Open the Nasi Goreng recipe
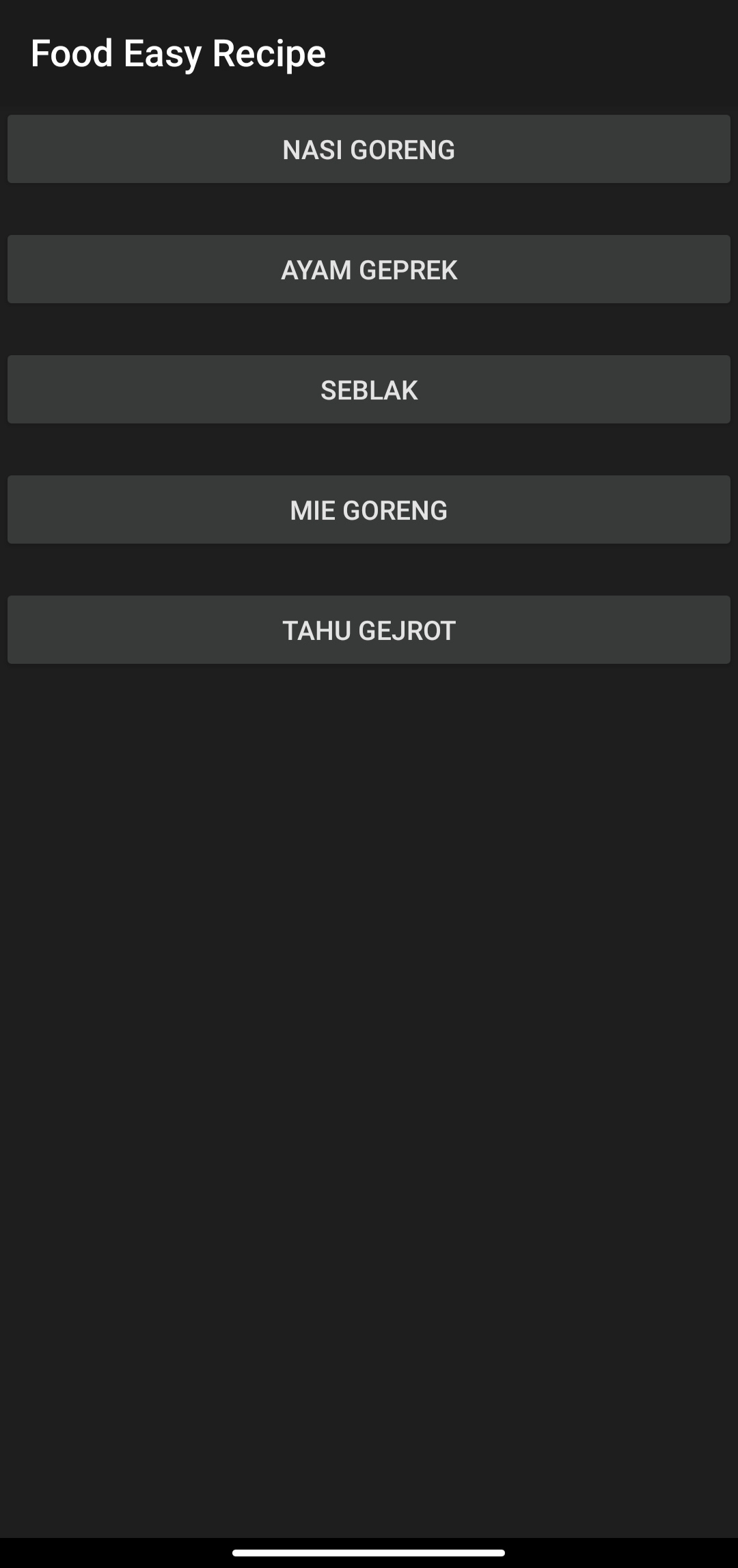The height and width of the screenshot is (1568, 738). (x=369, y=150)
